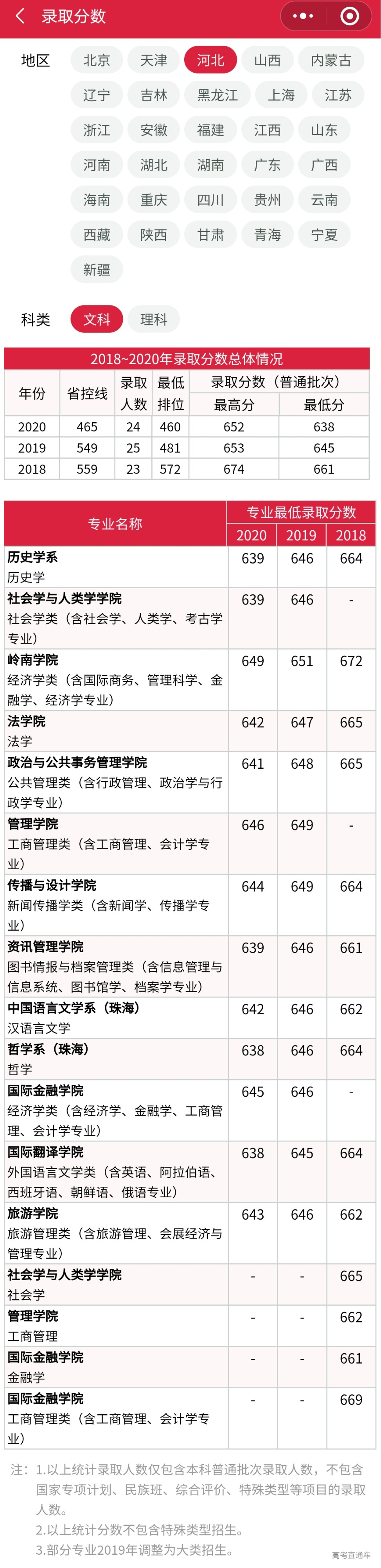
Task: Switch the region to 上海
Action: click(x=281, y=95)
